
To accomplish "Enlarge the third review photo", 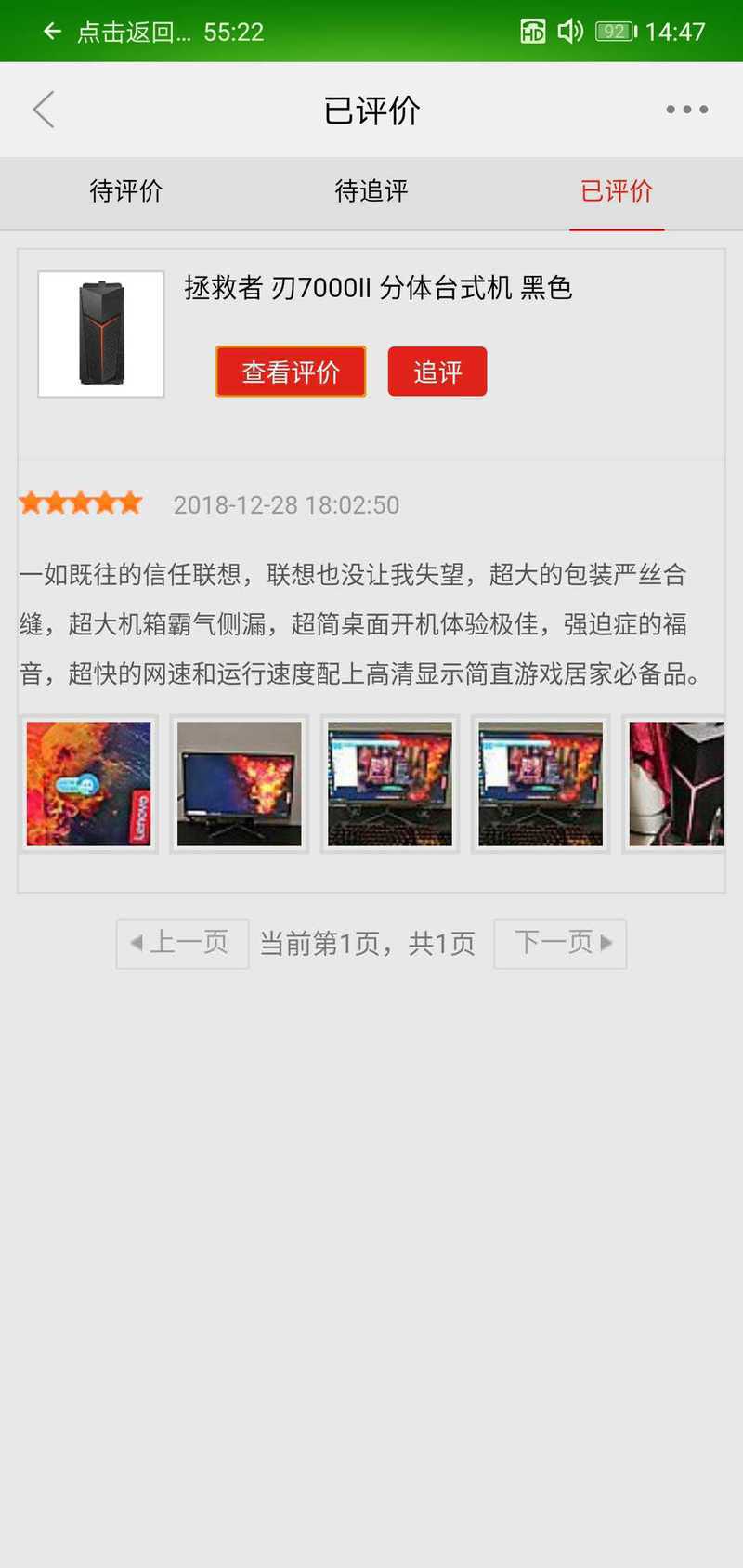I will coord(390,784).
